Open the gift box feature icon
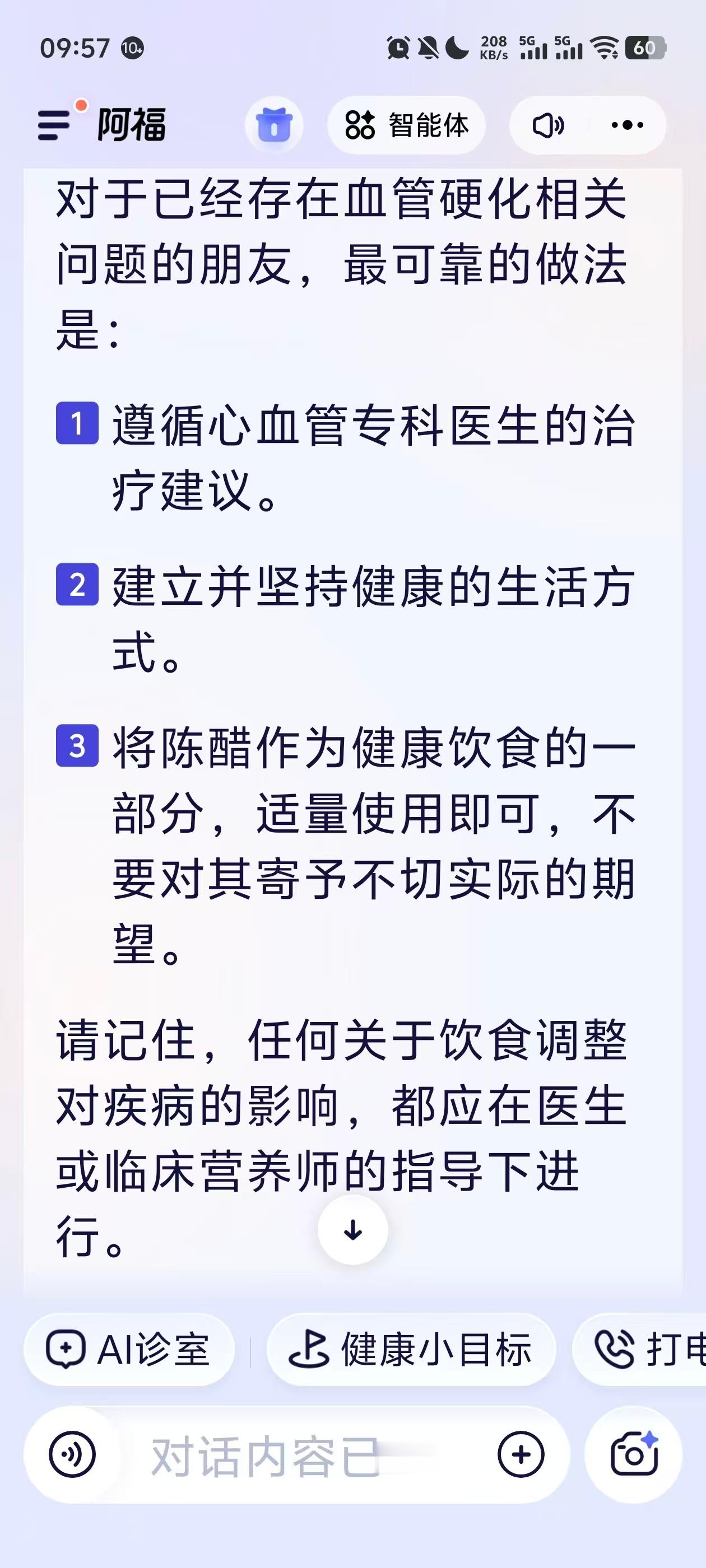The width and height of the screenshot is (706, 1568). 274,125
